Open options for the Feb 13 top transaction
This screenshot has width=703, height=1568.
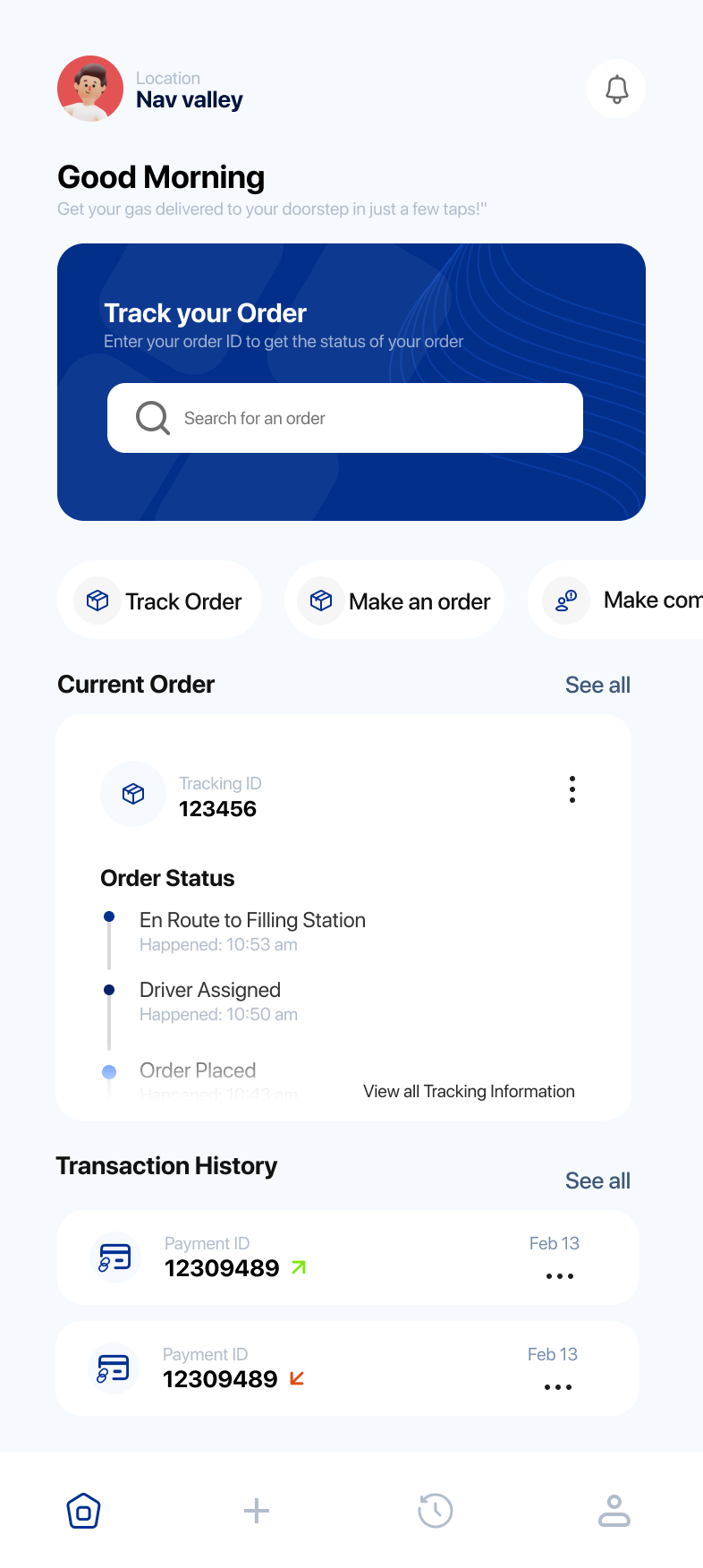click(558, 1276)
